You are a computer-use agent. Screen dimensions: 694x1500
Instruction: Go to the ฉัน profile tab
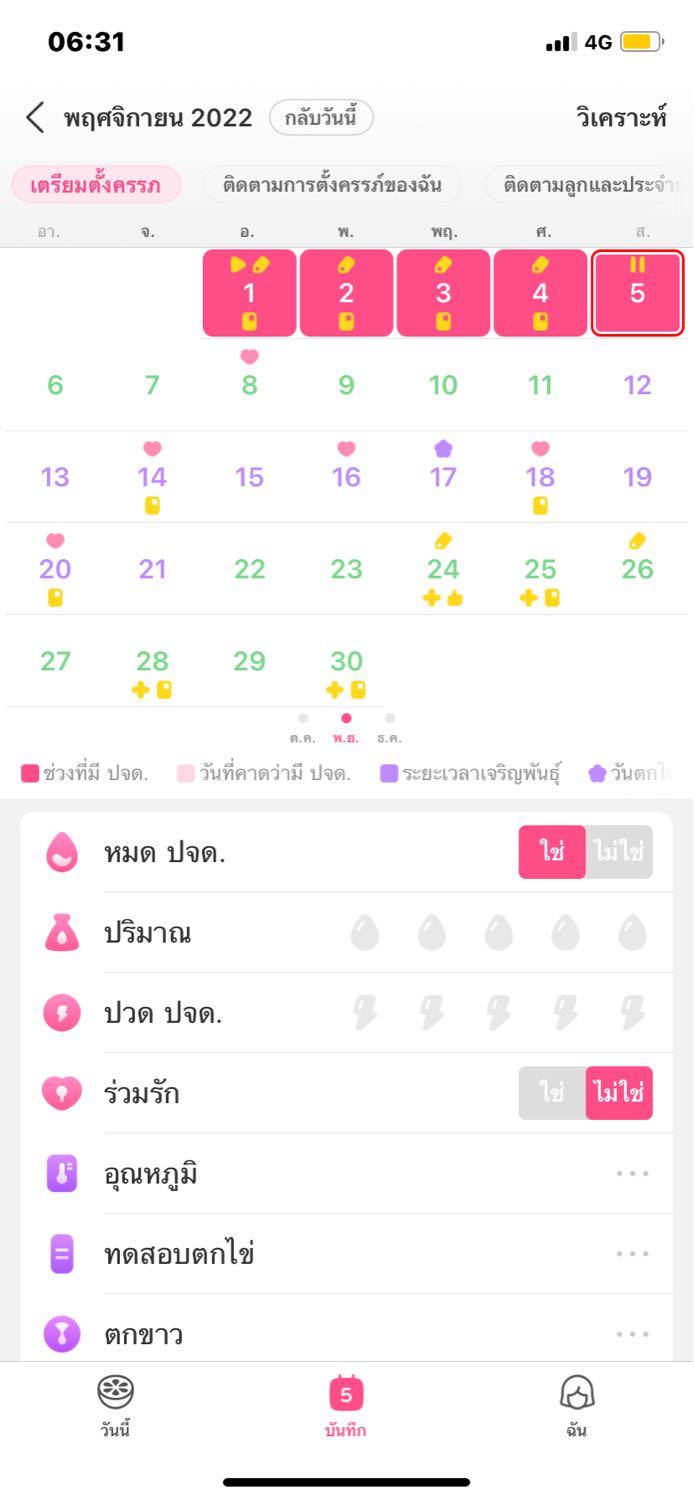point(577,1406)
